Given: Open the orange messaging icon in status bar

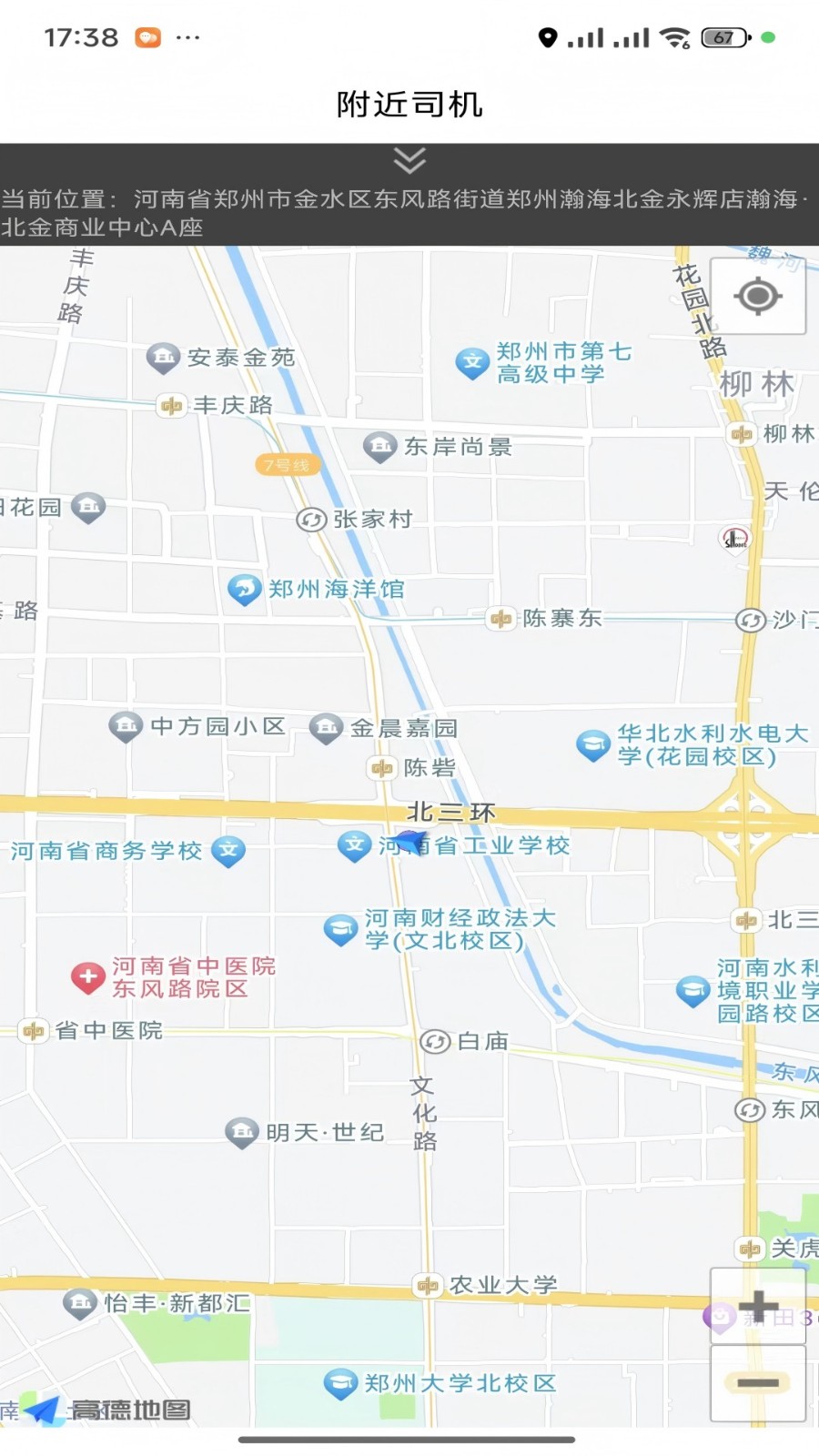Looking at the screenshot, I should 148,37.
